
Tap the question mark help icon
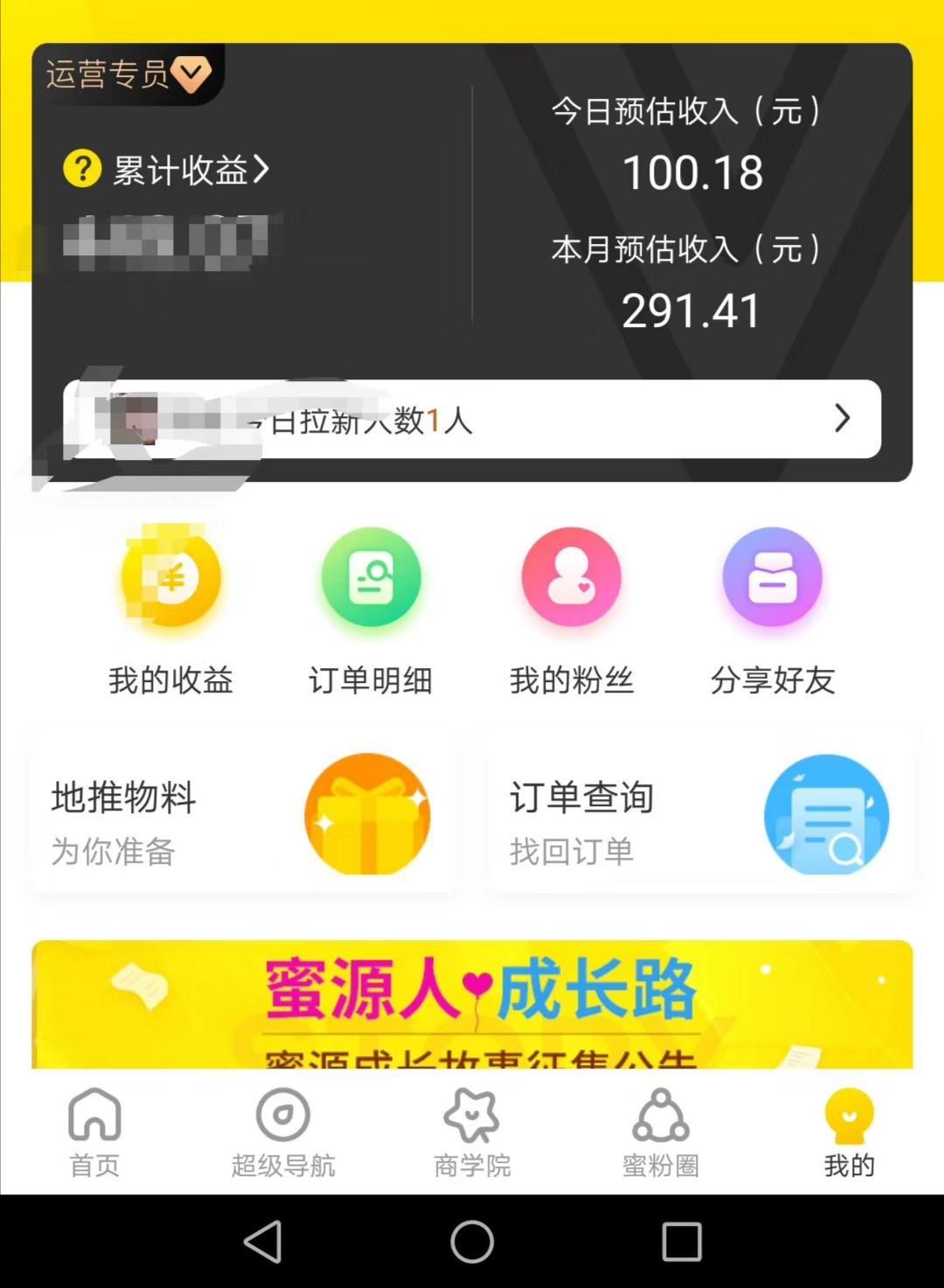(82, 168)
